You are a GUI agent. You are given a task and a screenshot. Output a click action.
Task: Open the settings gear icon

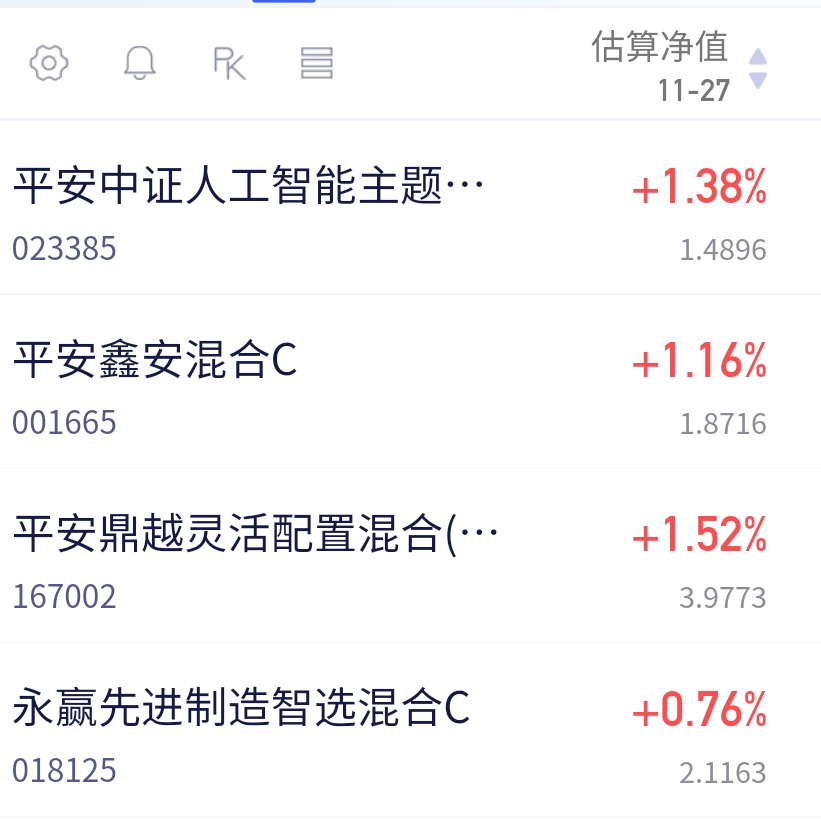pyautogui.click(x=48, y=63)
